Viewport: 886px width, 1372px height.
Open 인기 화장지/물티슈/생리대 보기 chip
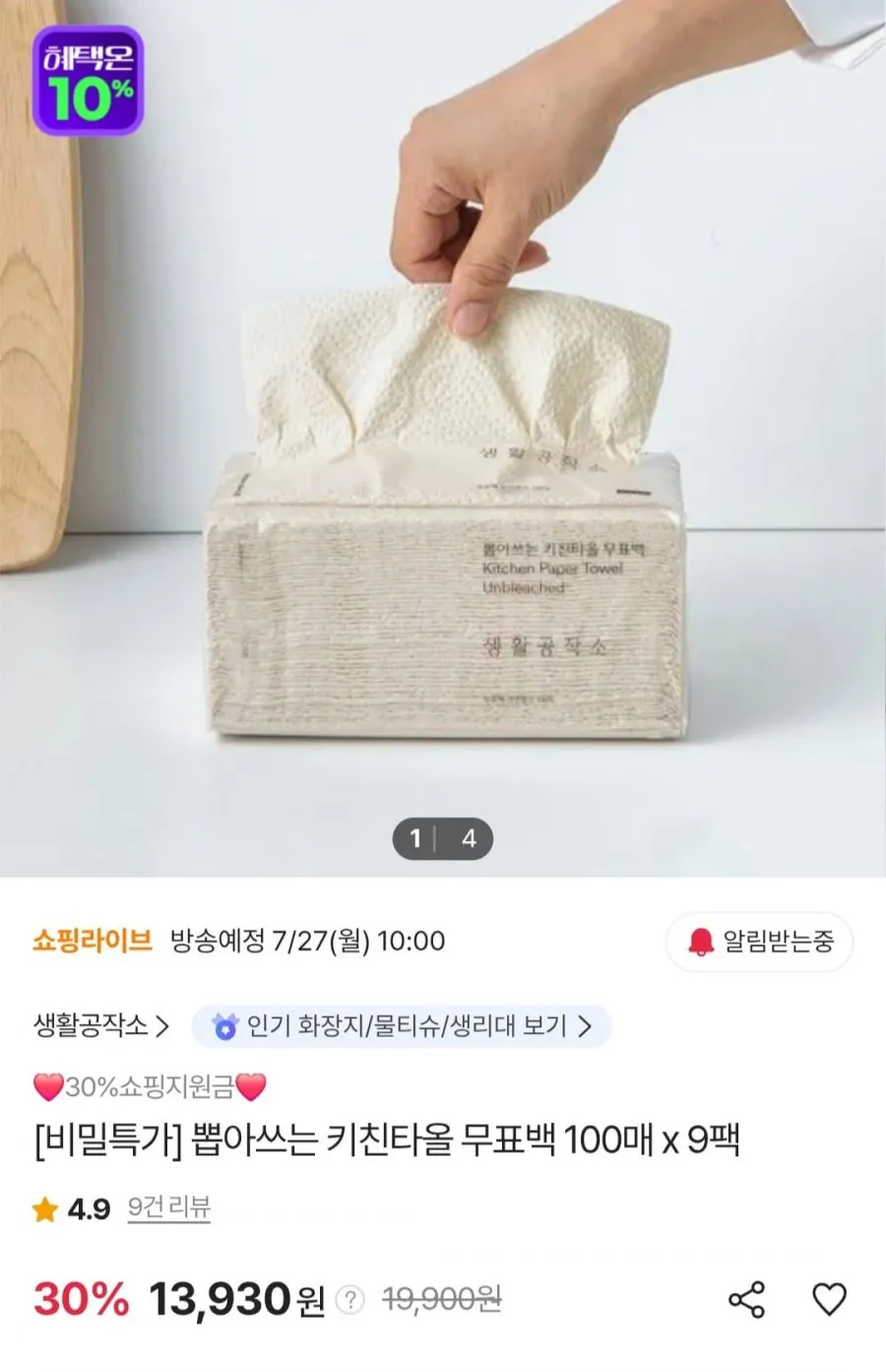click(402, 1026)
